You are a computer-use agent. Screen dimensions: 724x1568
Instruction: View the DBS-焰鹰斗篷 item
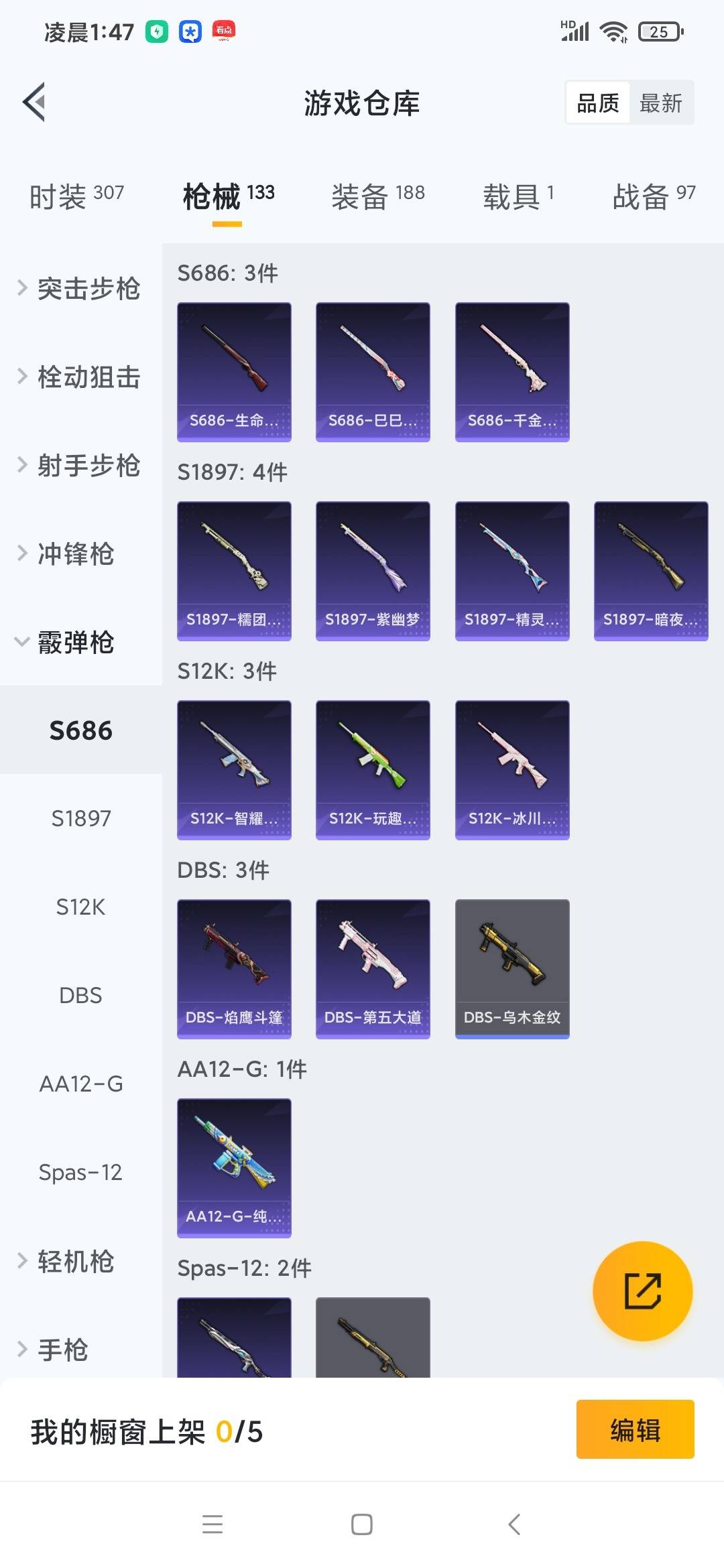234,969
